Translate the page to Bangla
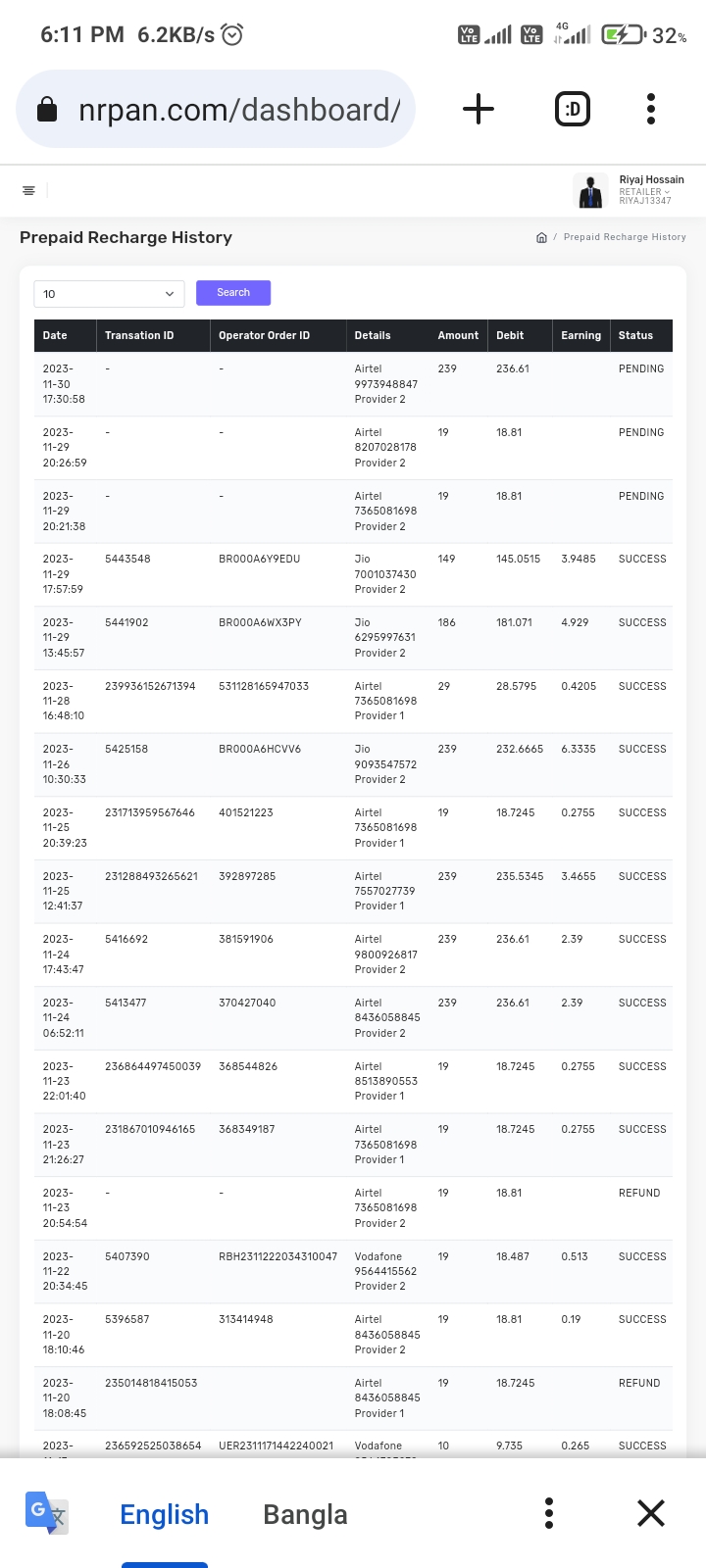 (x=305, y=1514)
